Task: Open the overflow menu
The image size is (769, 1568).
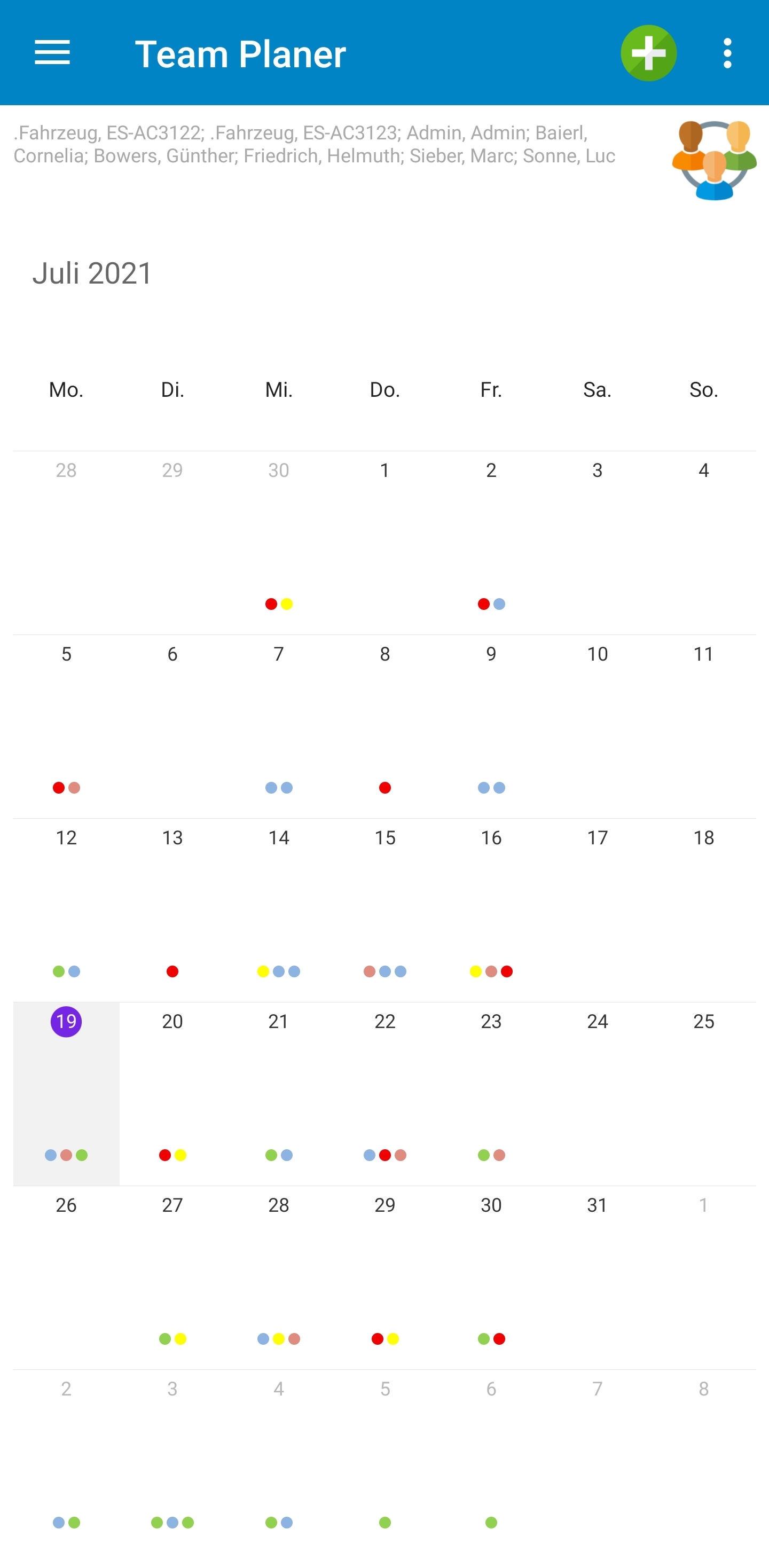Action: click(x=727, y=53)
